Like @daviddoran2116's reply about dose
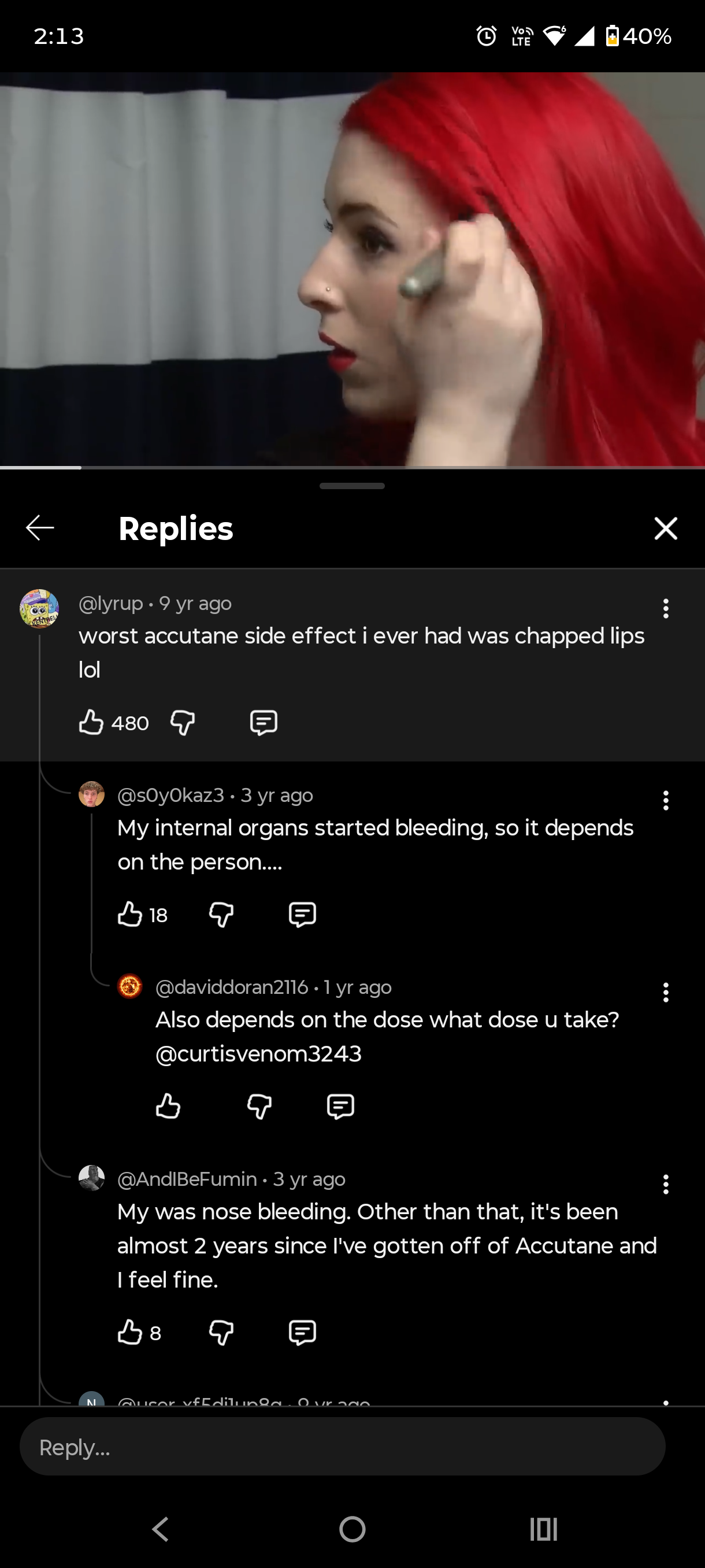This screenshot has width=705, height=1568. click(x=168, y=1106)
